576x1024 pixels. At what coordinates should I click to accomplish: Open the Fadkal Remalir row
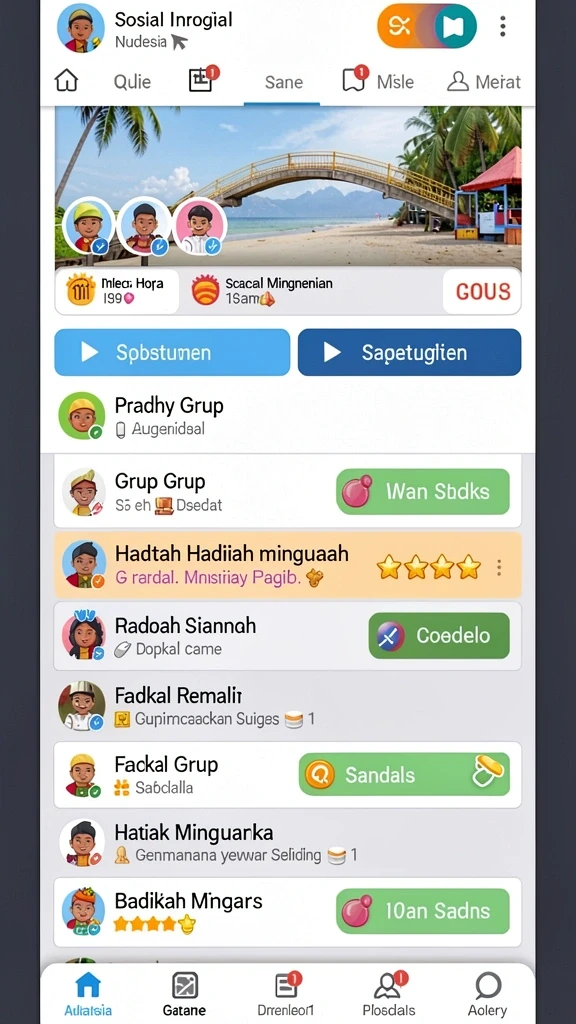(287, 706)
